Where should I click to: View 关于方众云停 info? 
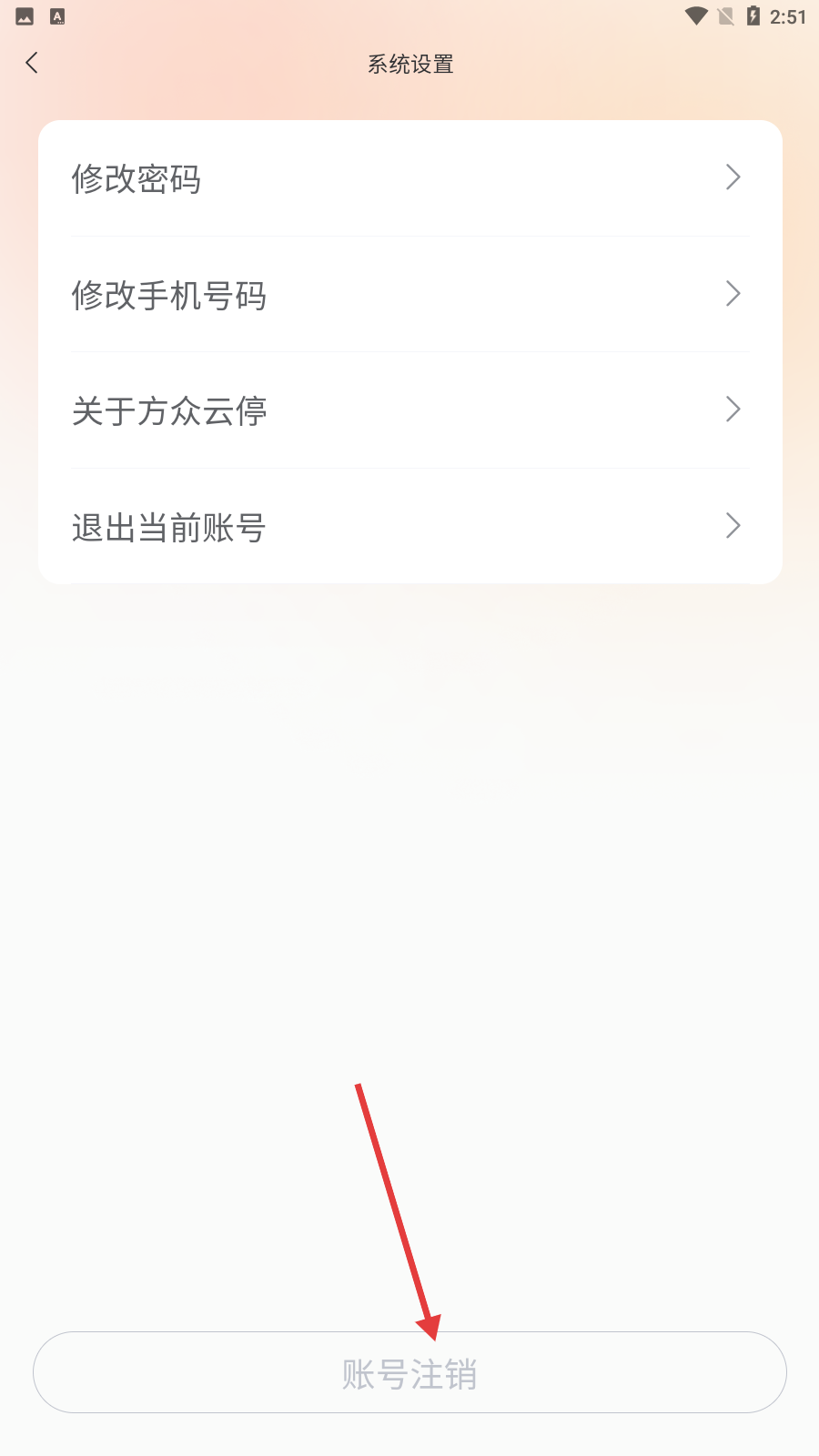click(409, 410)
